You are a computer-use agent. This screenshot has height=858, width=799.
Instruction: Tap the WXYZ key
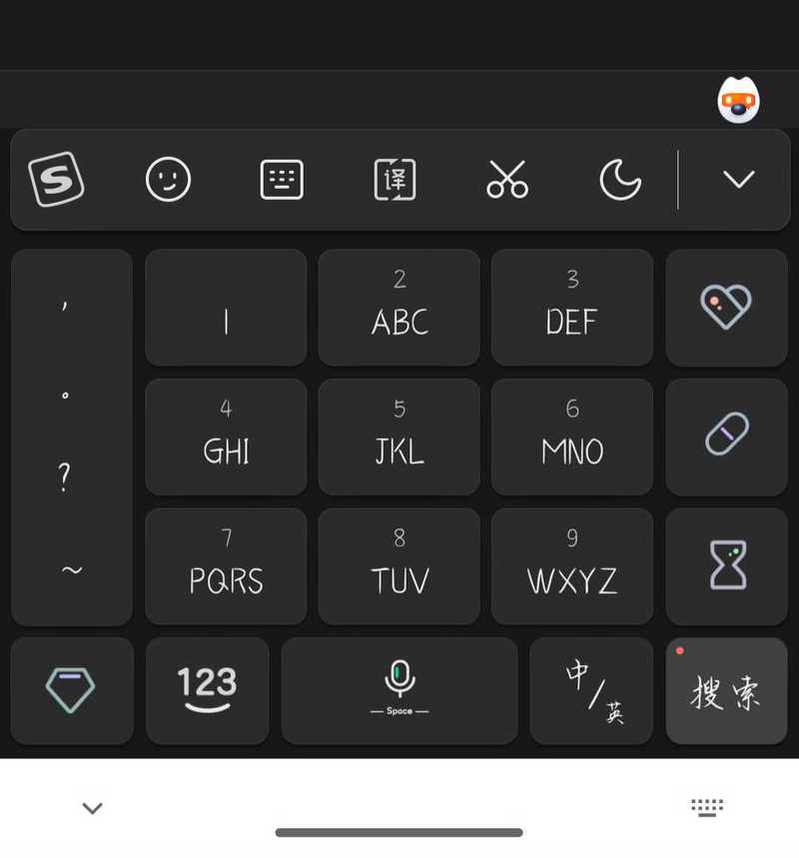tap(572, 566)
